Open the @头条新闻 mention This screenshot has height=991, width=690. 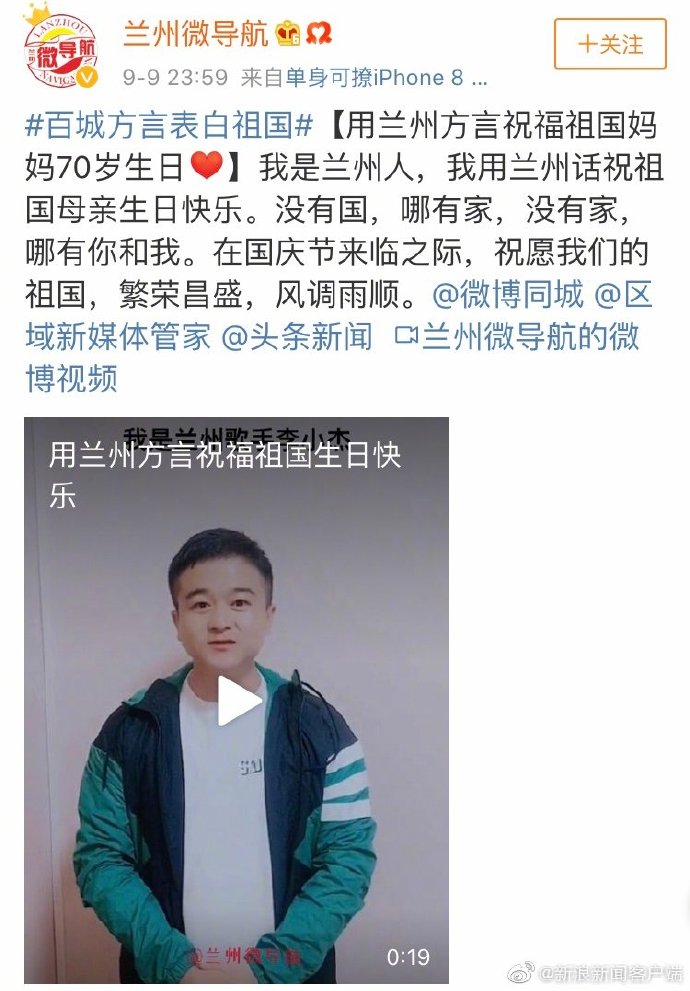point(296,337)
